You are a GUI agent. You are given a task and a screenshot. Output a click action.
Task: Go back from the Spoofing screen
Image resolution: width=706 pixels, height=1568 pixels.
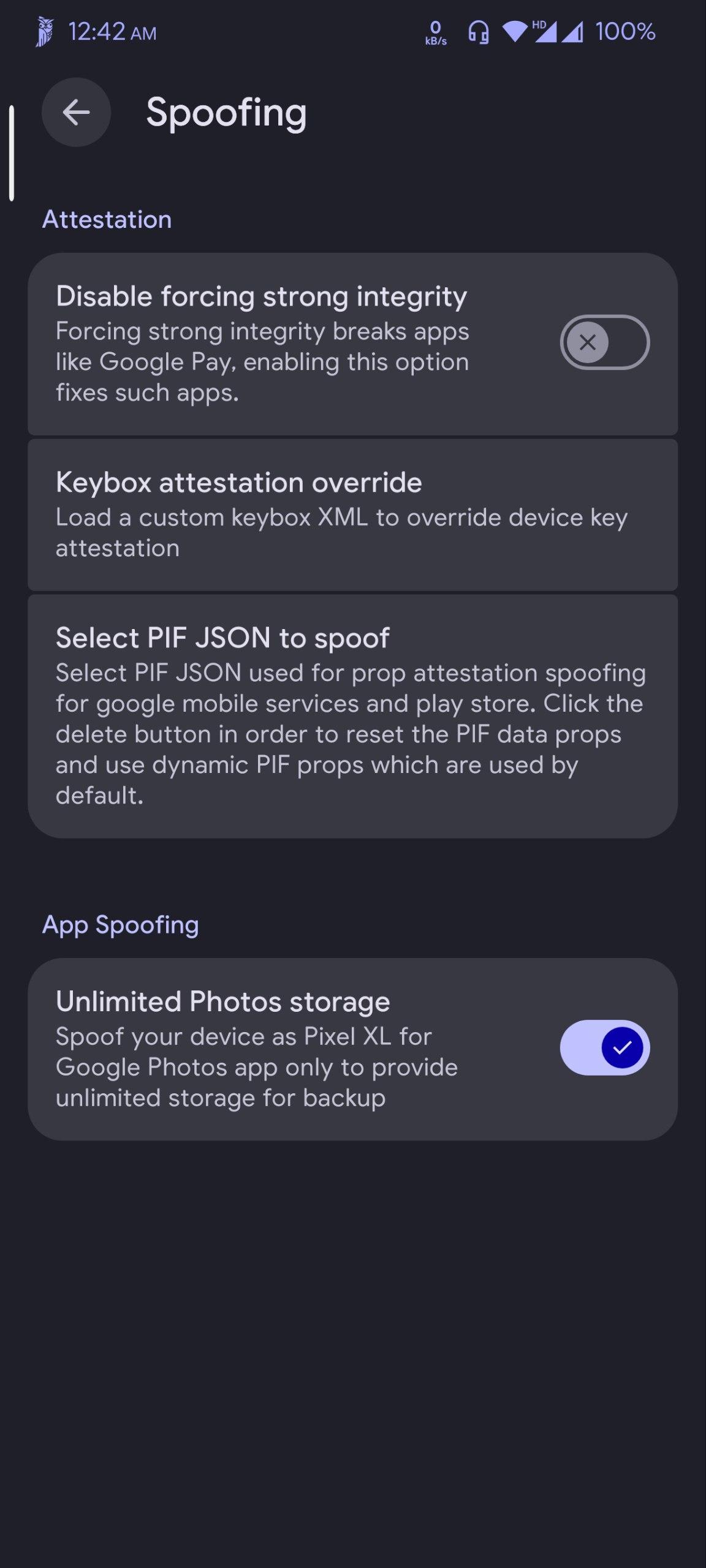click(76, 113)
